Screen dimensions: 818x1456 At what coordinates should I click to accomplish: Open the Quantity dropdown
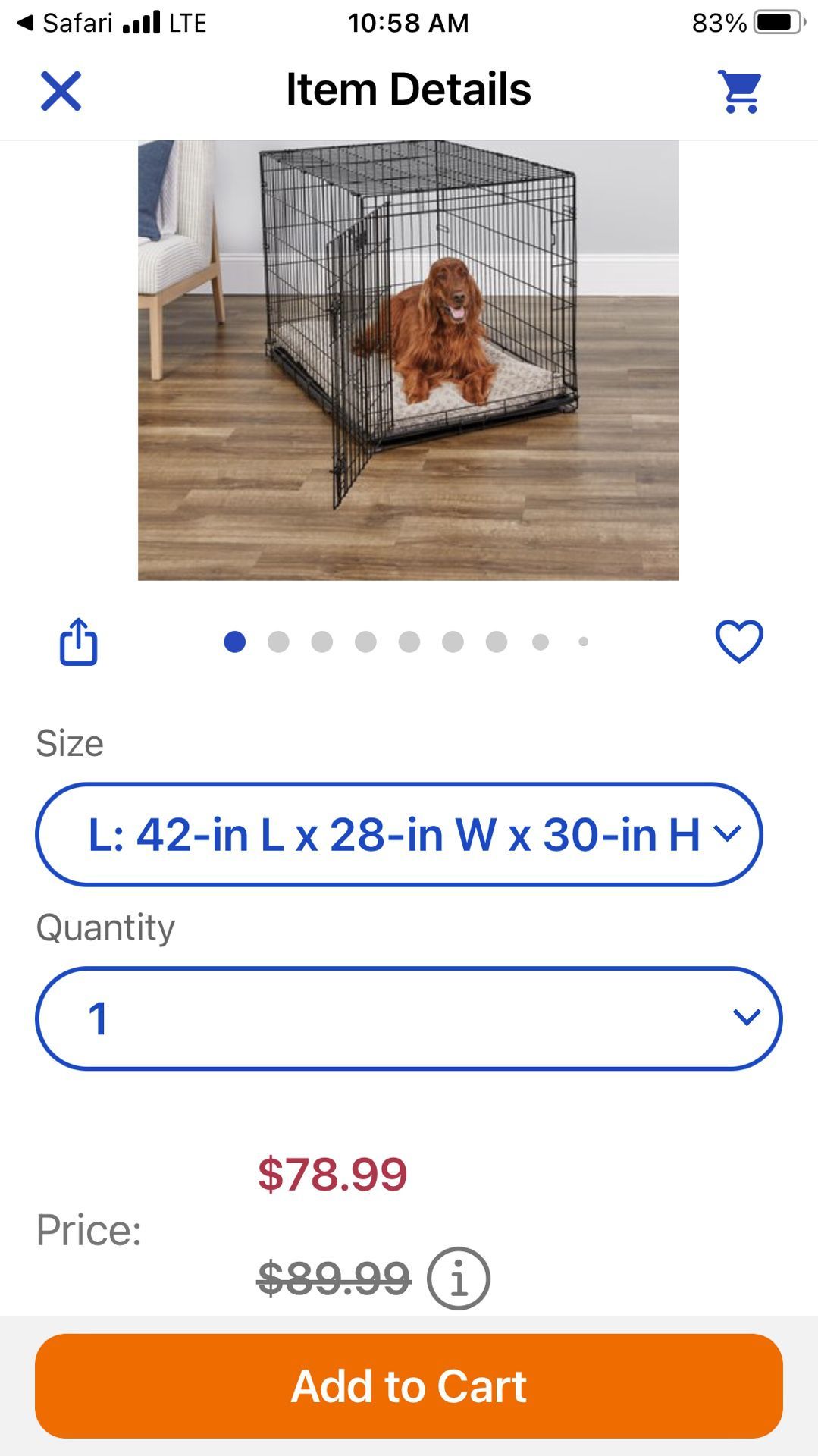(x=409, y=1018)
